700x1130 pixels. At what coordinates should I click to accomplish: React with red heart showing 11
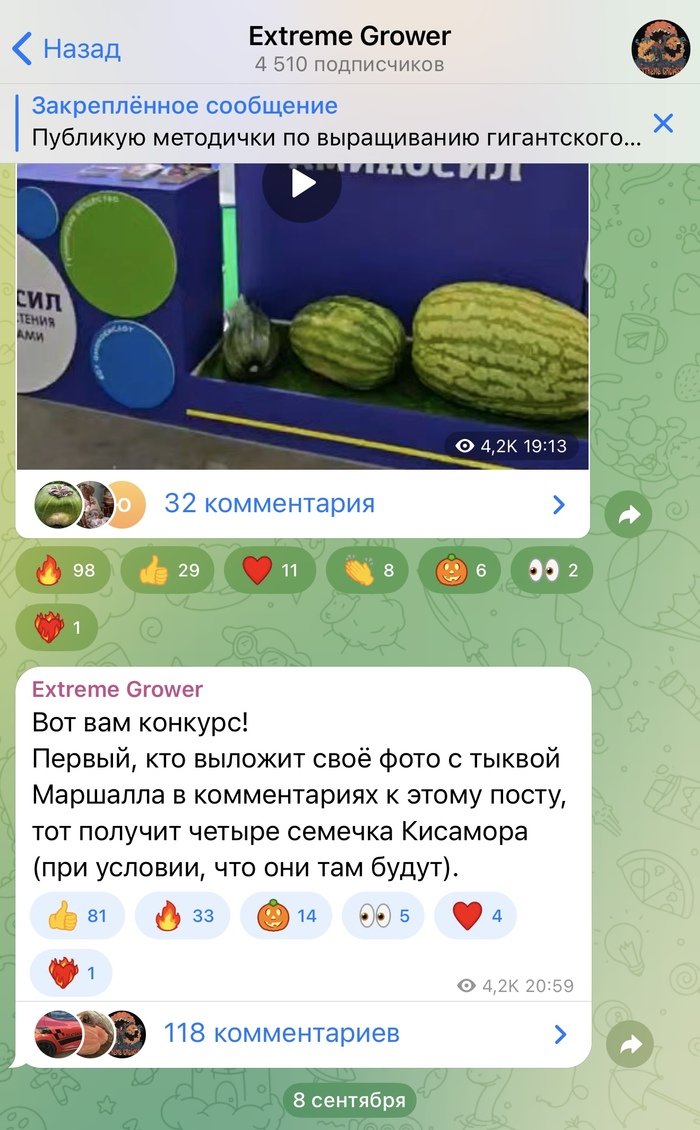point(270,571)
